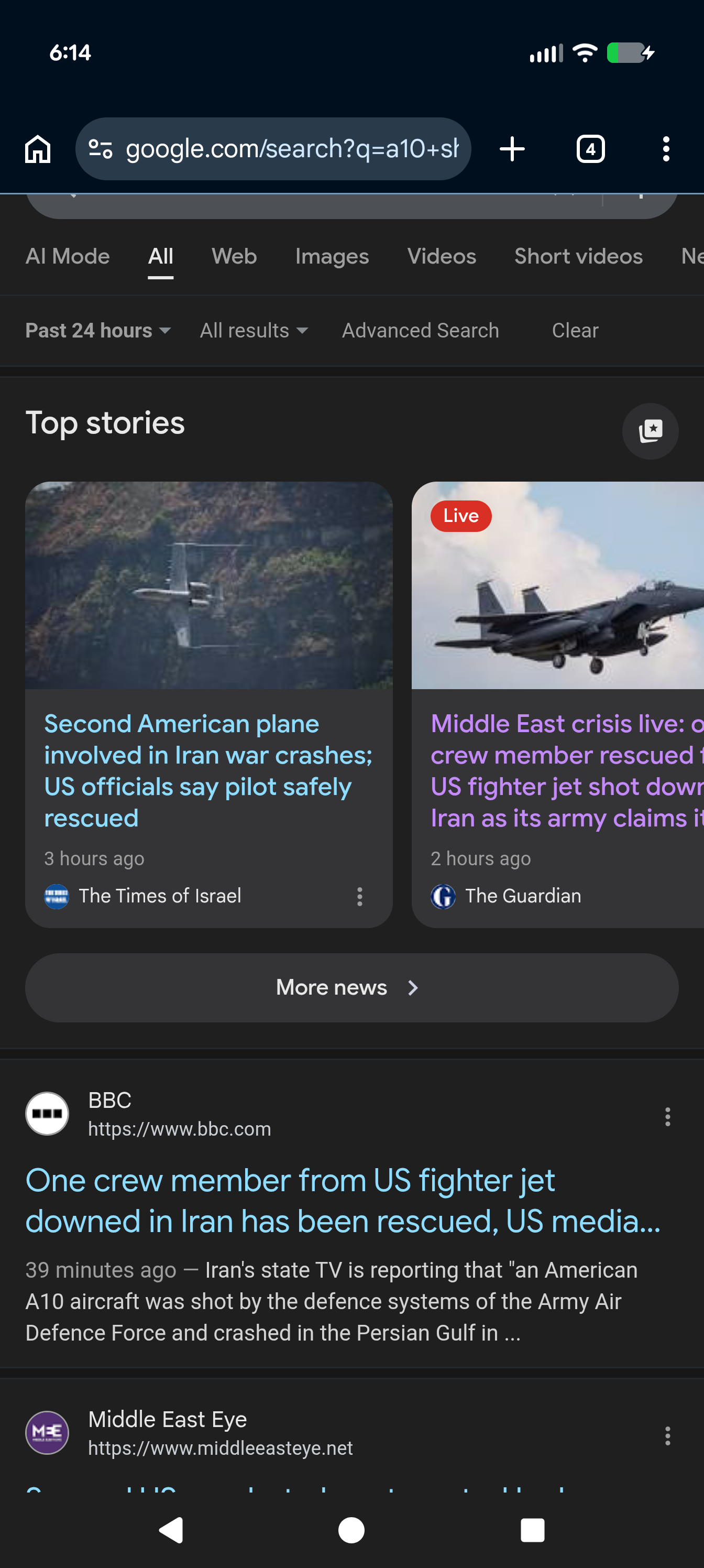Open The Times of Israel story card
Viewport: 704px width, 1568px height.
[x=208, y=705]
